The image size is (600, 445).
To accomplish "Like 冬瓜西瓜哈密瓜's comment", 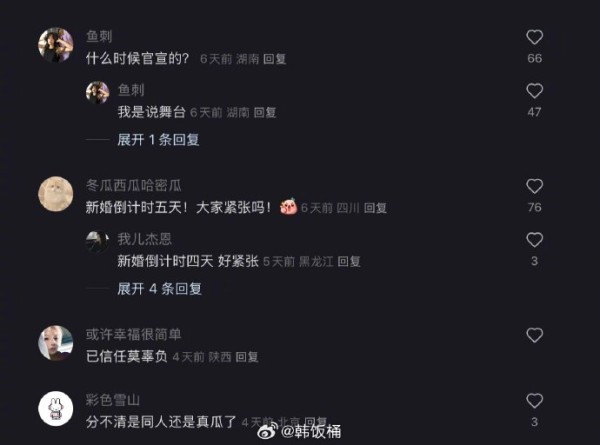I will [x=534, y=186].
